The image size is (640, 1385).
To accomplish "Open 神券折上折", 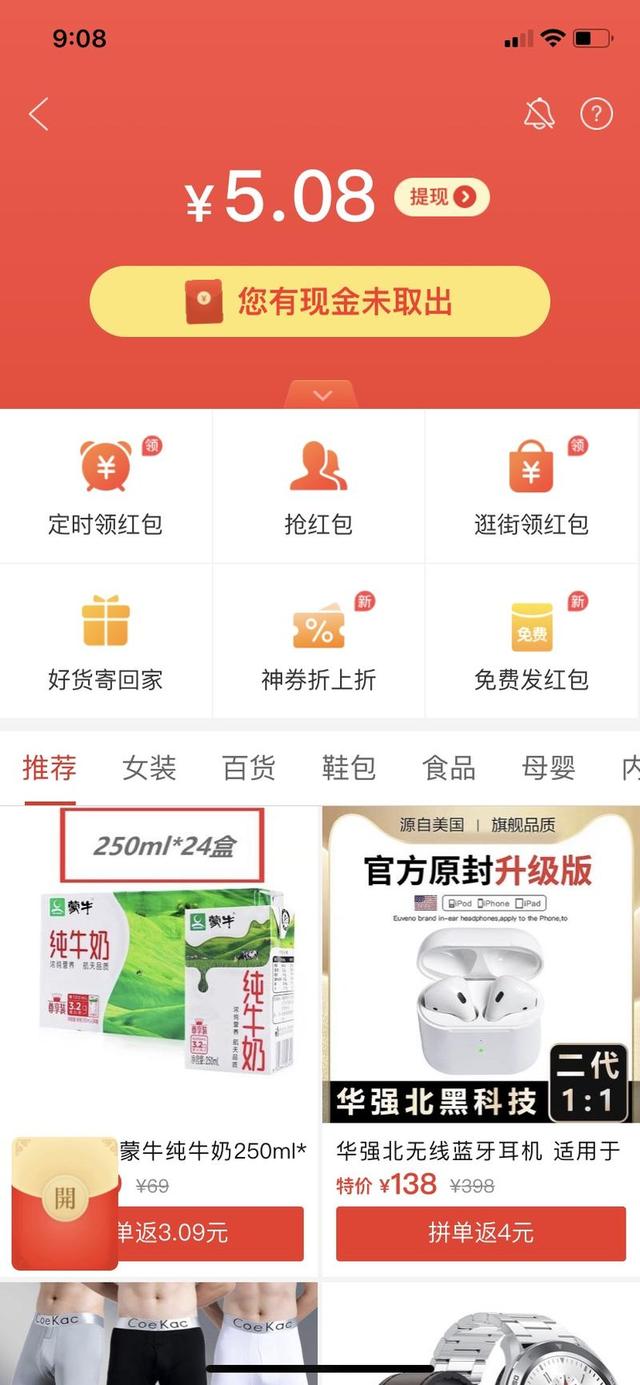I will tap(318, 642).
